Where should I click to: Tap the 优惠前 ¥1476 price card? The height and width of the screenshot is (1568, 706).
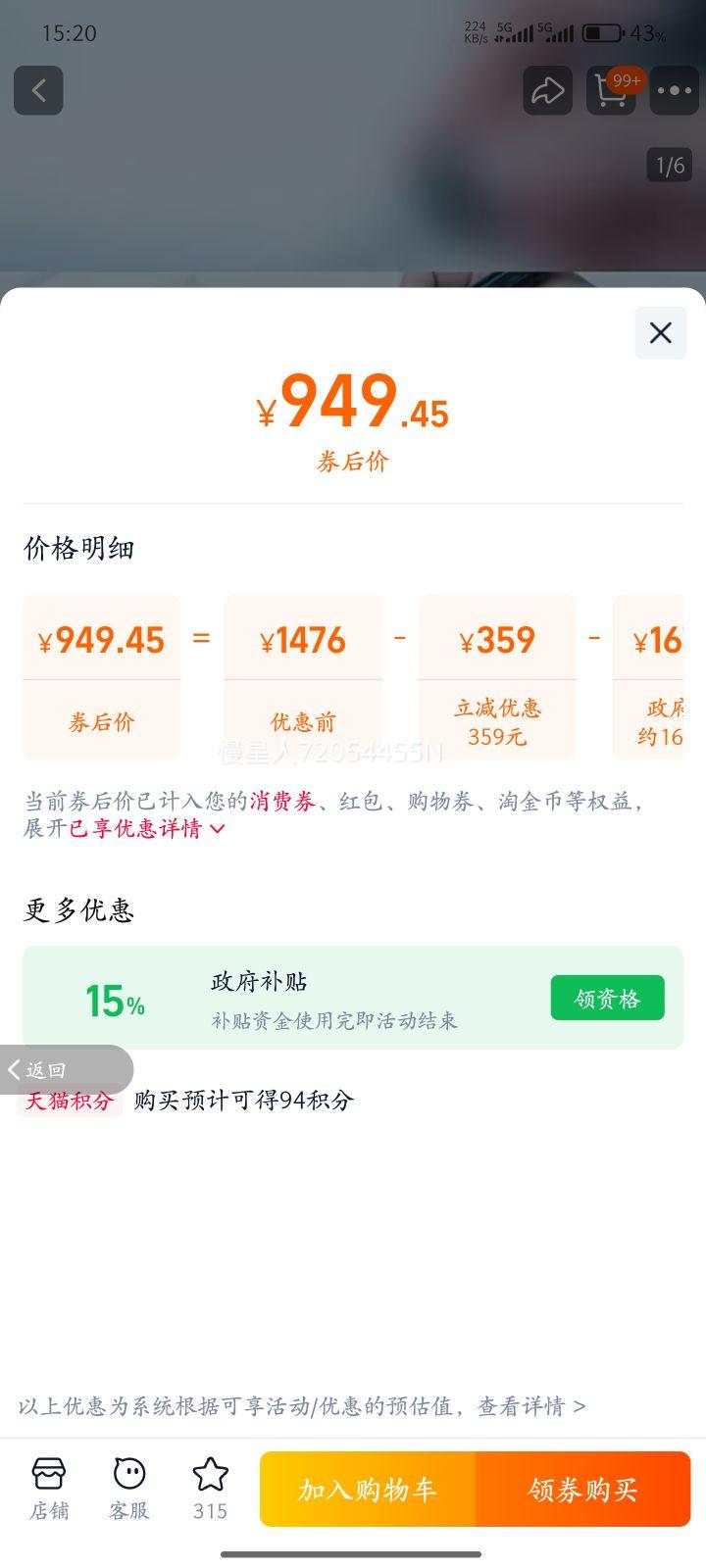(301, 676)
